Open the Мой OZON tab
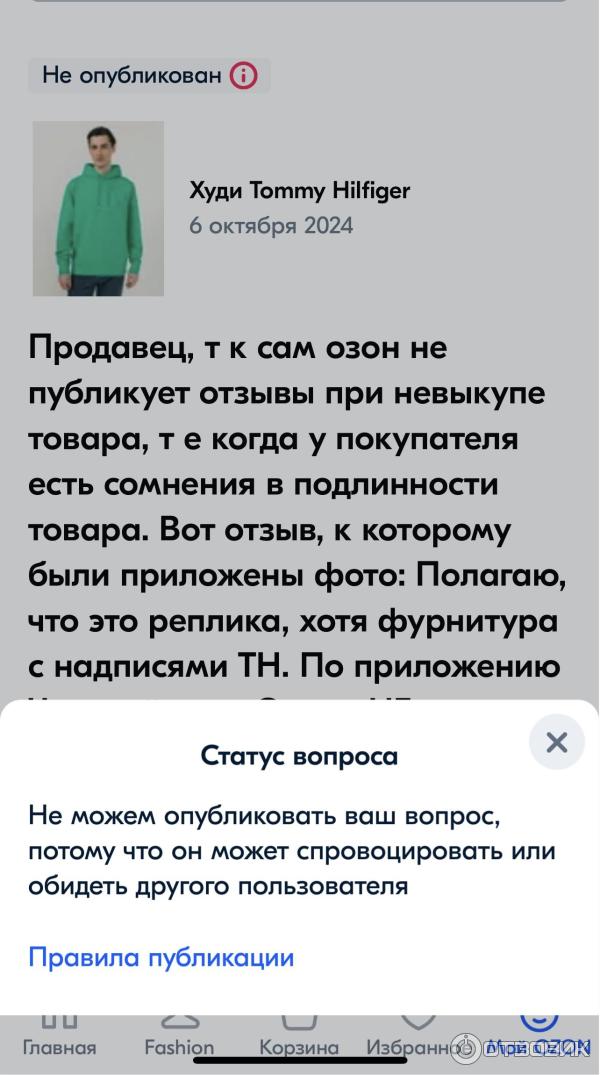This screenshot has width=600, height=1075. click(x=538, y=1035)
